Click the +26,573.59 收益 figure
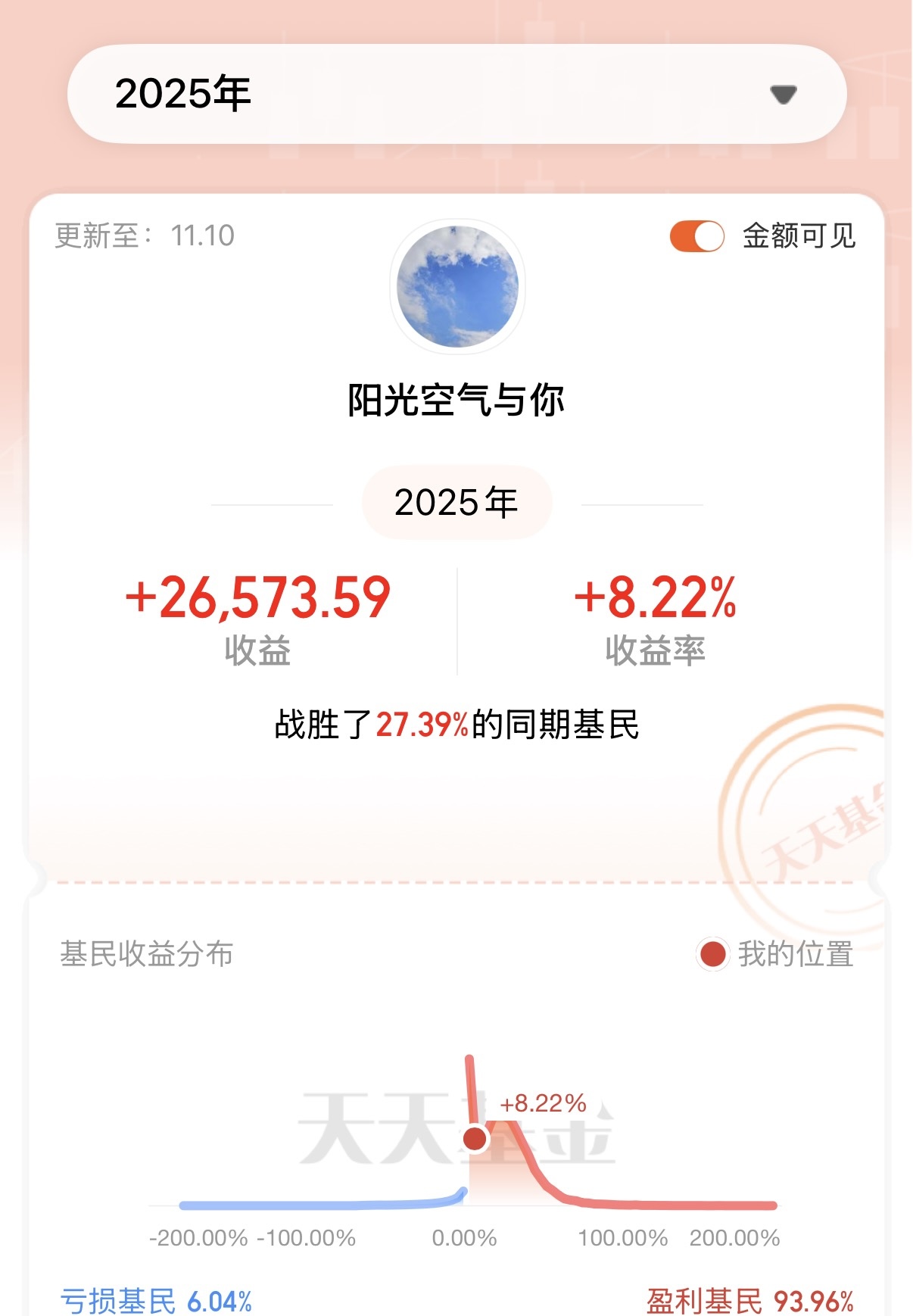Viewport: 913px width, 1316px height. click(x=257, y=600)
